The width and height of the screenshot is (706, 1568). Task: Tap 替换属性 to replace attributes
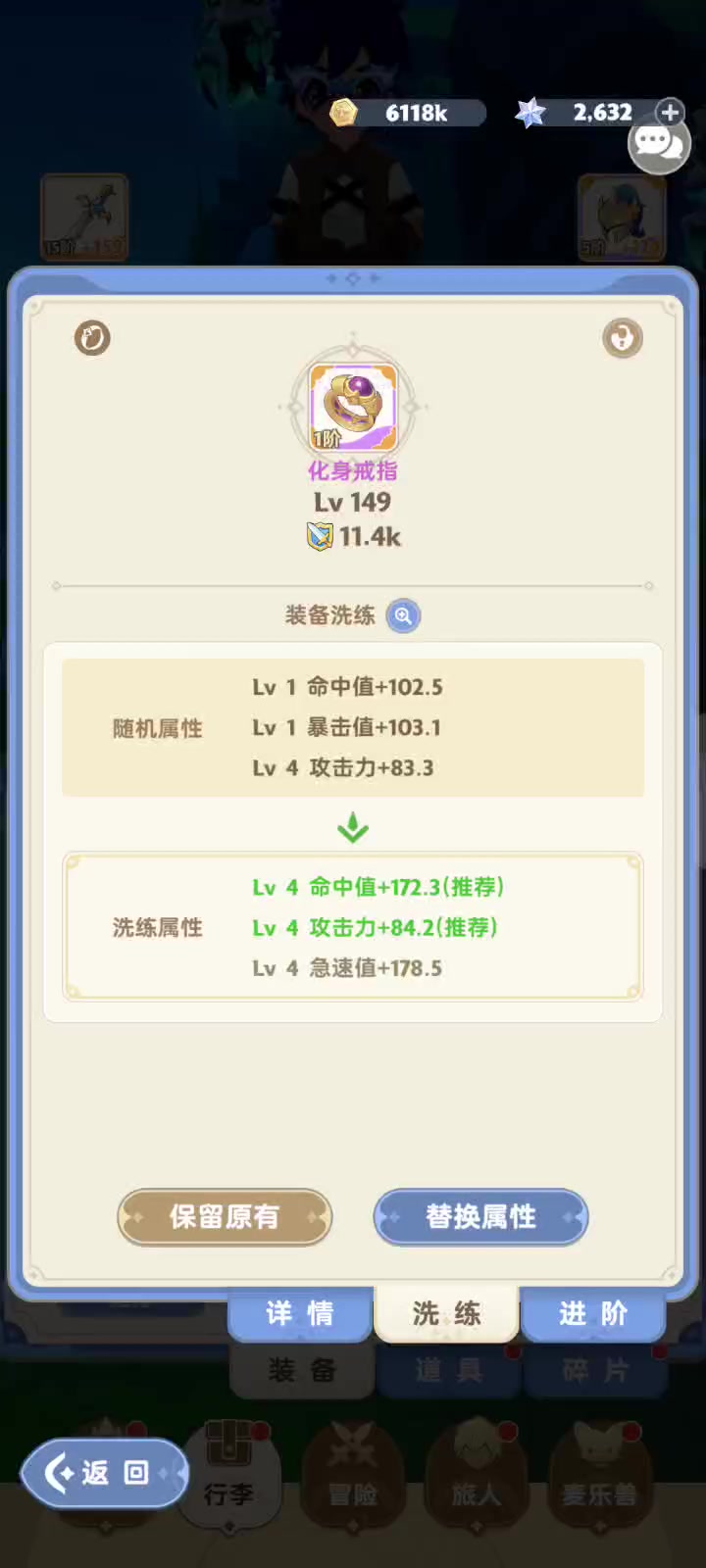tap(480, 1217)
